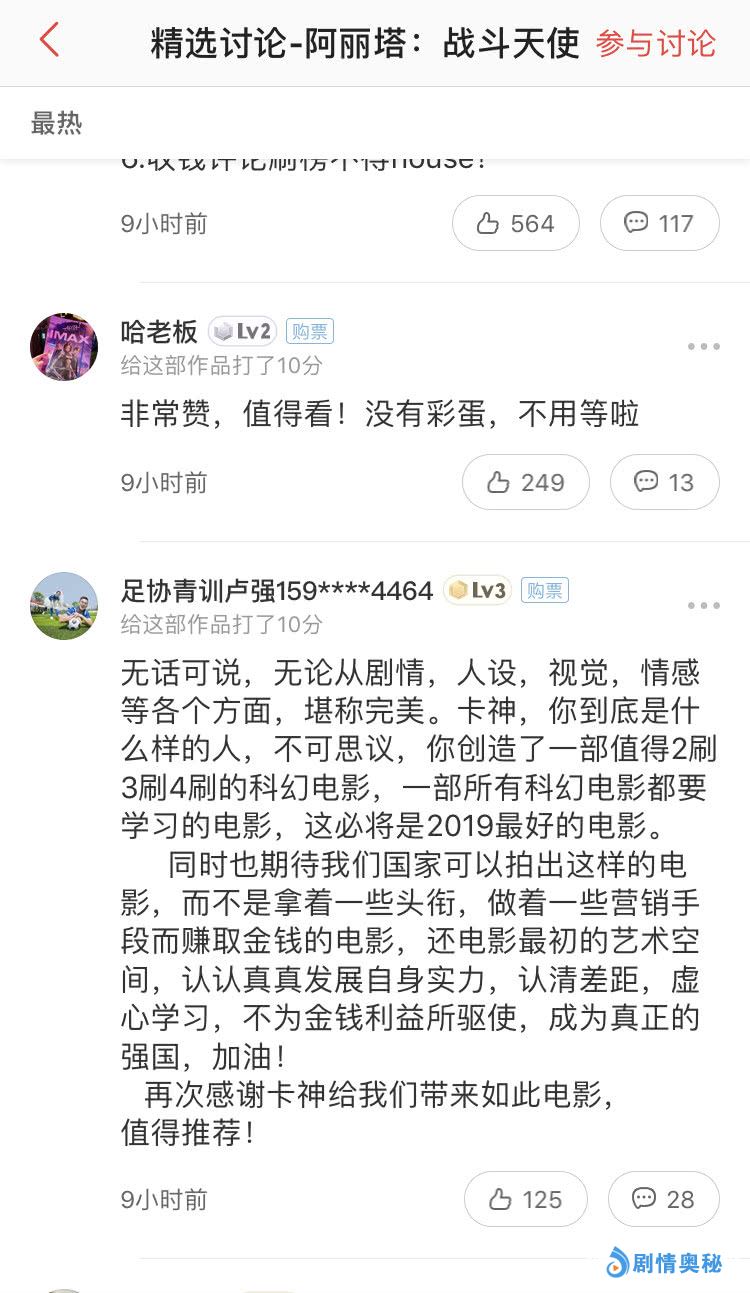Like 哈老板's comment with 249 likes
Viewport: 750px width, 1293px height.
pyautogui.click(x=526, y=482)
